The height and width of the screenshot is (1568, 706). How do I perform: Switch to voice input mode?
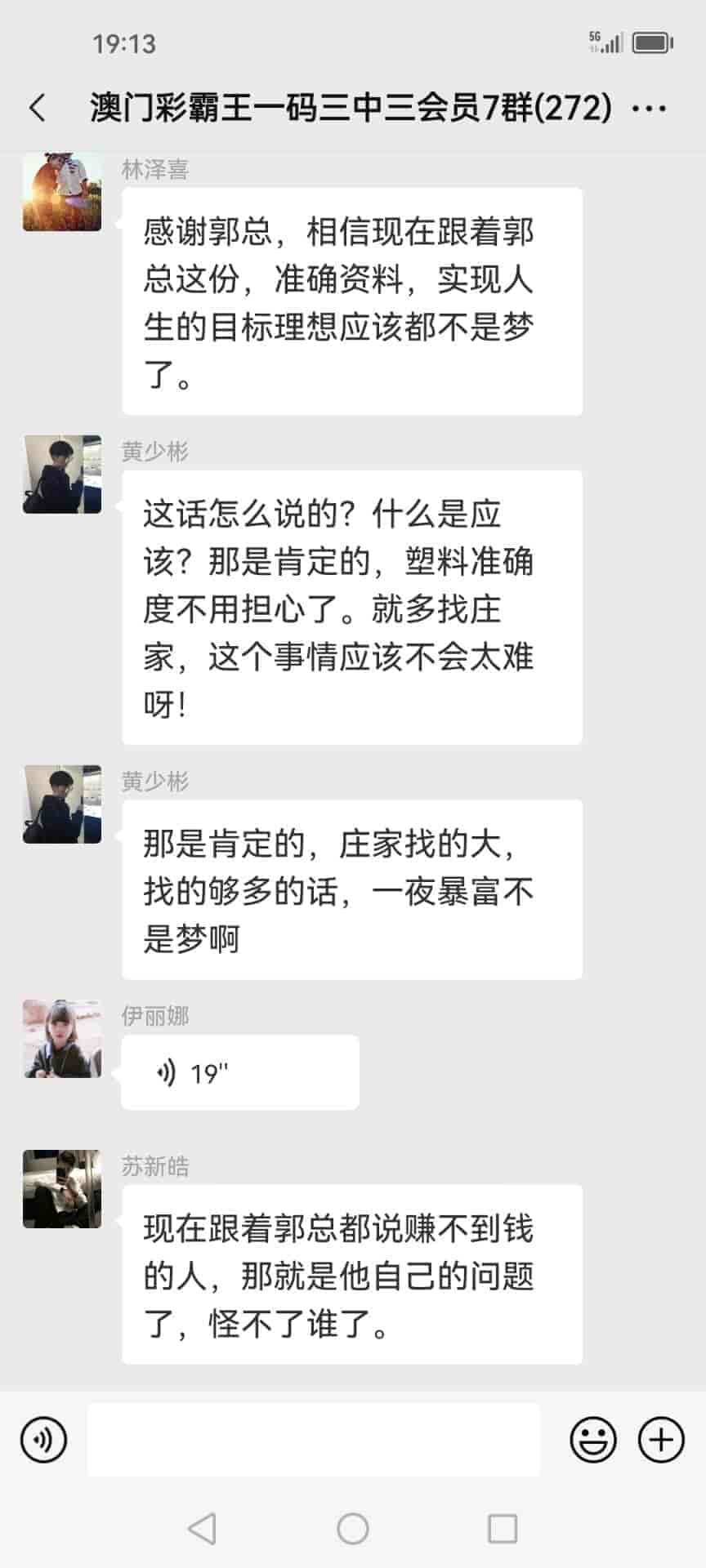tap(43, 1440)
